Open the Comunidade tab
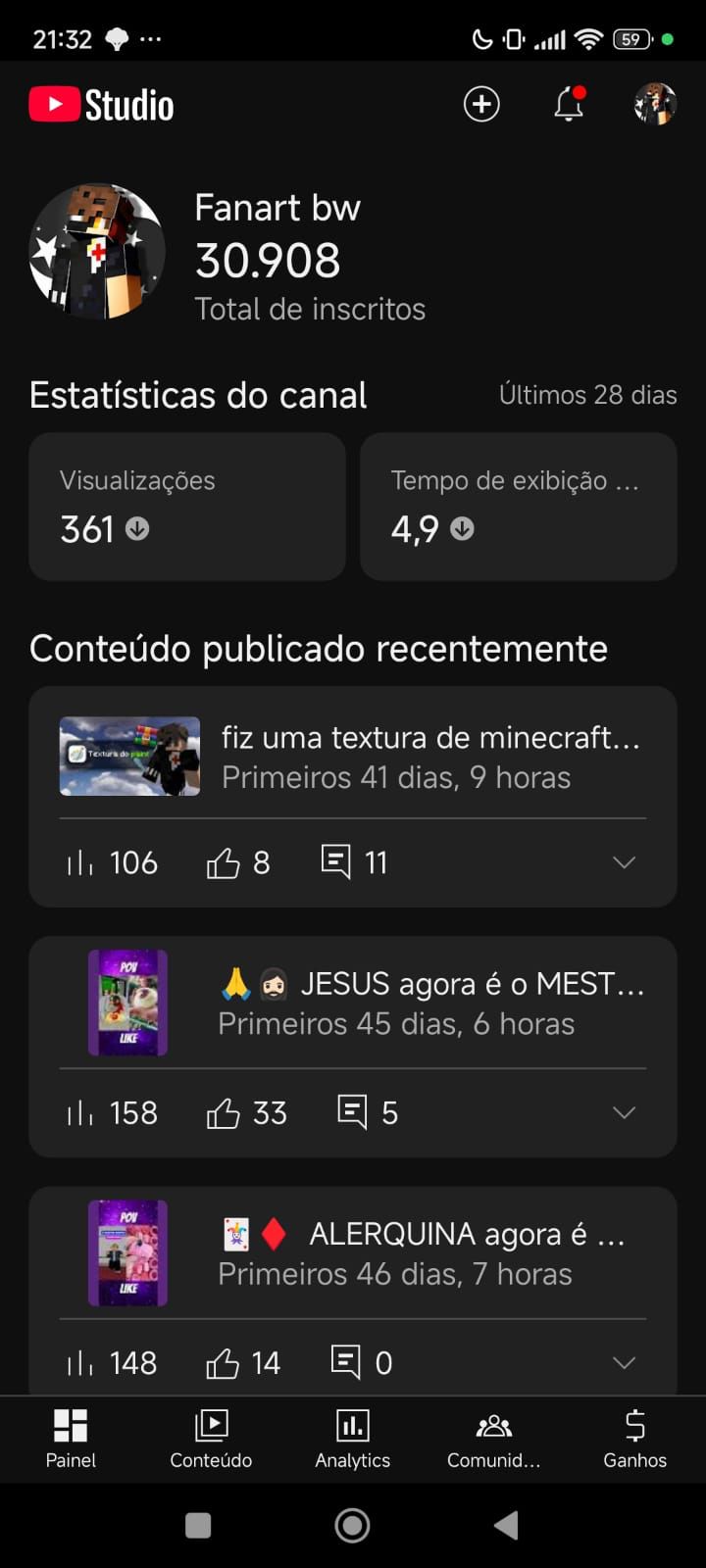This screenshot has height=1568, width=706. click(x=493, y=1439)
